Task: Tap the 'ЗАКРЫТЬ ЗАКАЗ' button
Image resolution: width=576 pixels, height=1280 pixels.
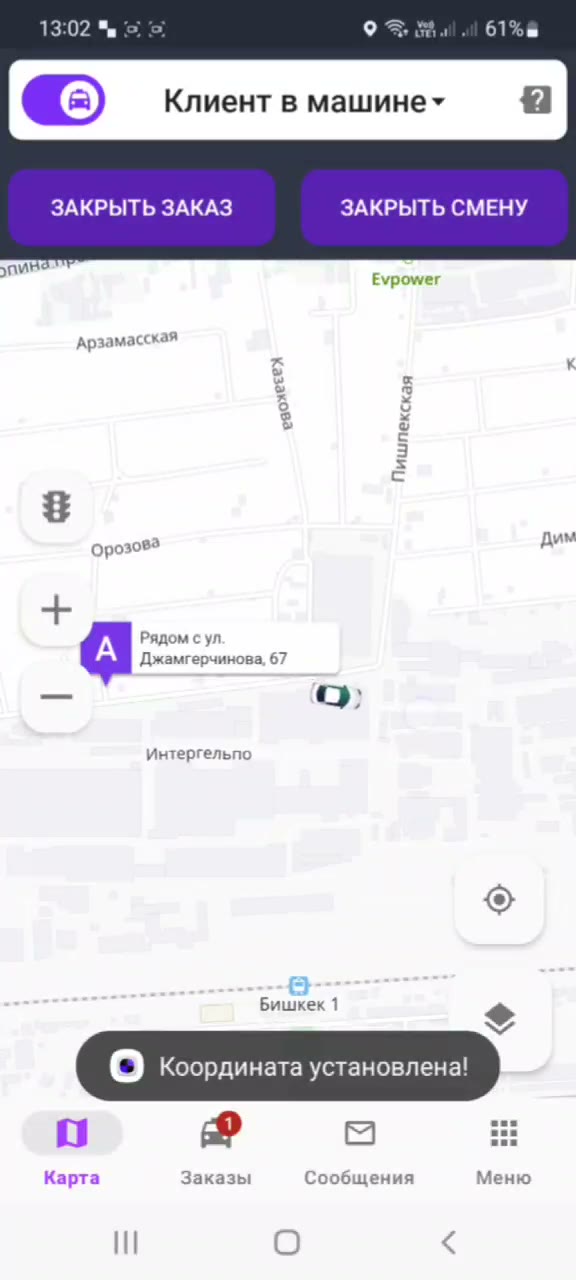Action: (x=142, y=208)
